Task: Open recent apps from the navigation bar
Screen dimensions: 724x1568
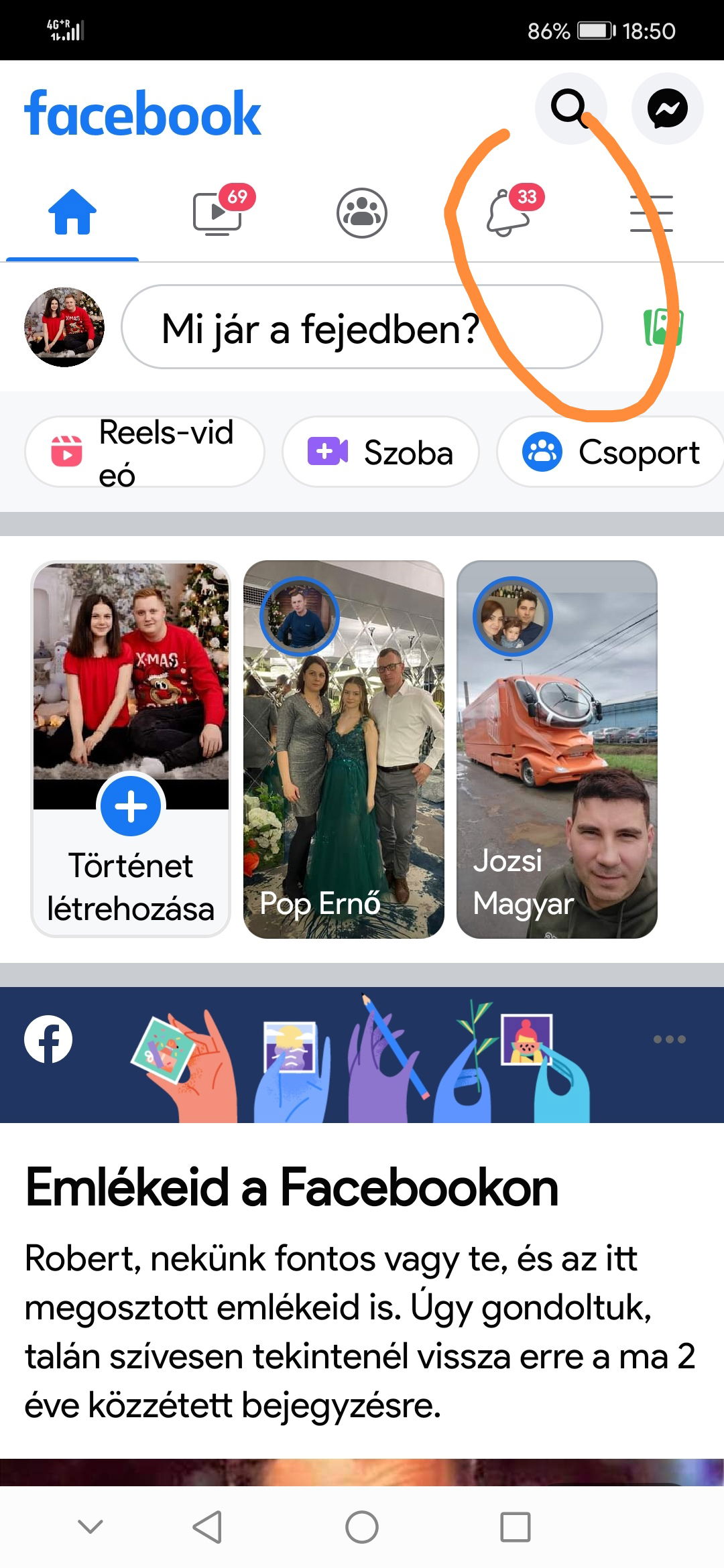Action: coord(516,1527)
